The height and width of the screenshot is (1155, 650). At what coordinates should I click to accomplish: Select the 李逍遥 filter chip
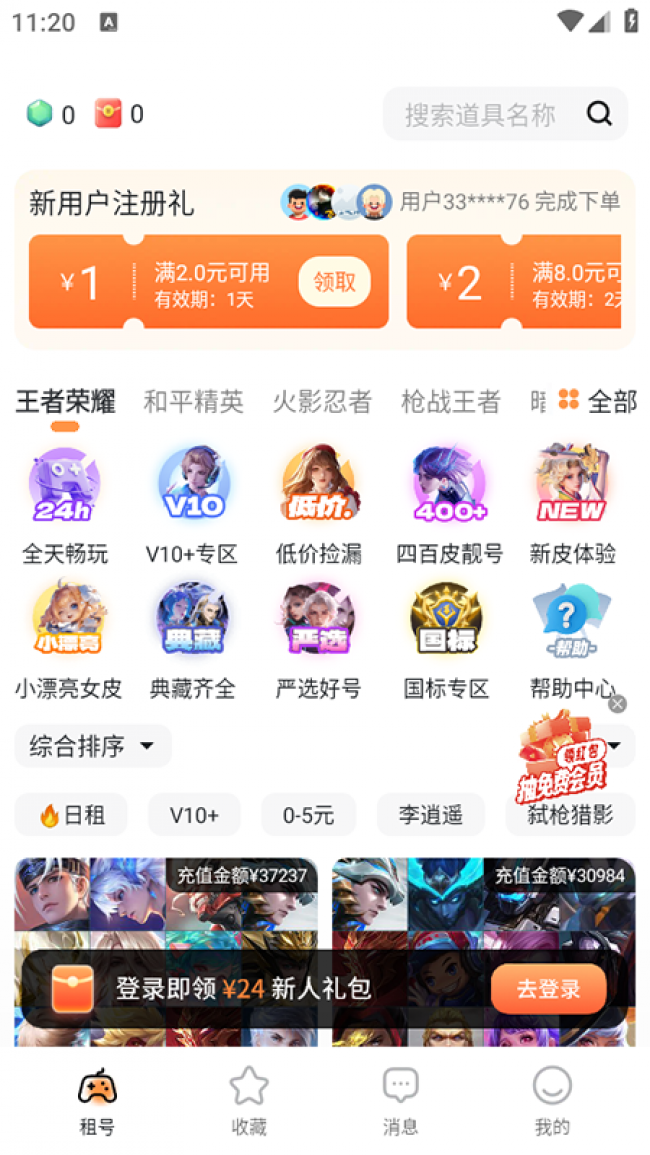coord(431,815)
